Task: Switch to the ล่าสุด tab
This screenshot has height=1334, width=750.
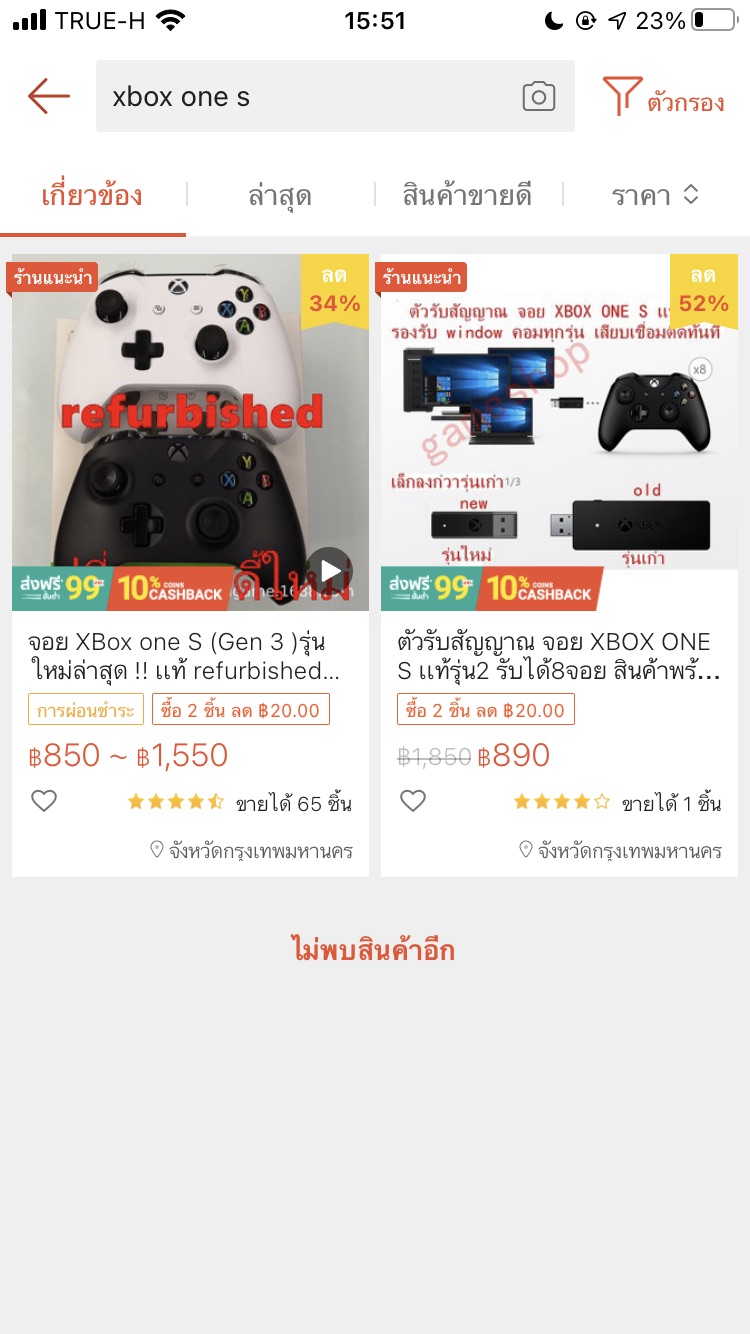Action: pos(280,196)
